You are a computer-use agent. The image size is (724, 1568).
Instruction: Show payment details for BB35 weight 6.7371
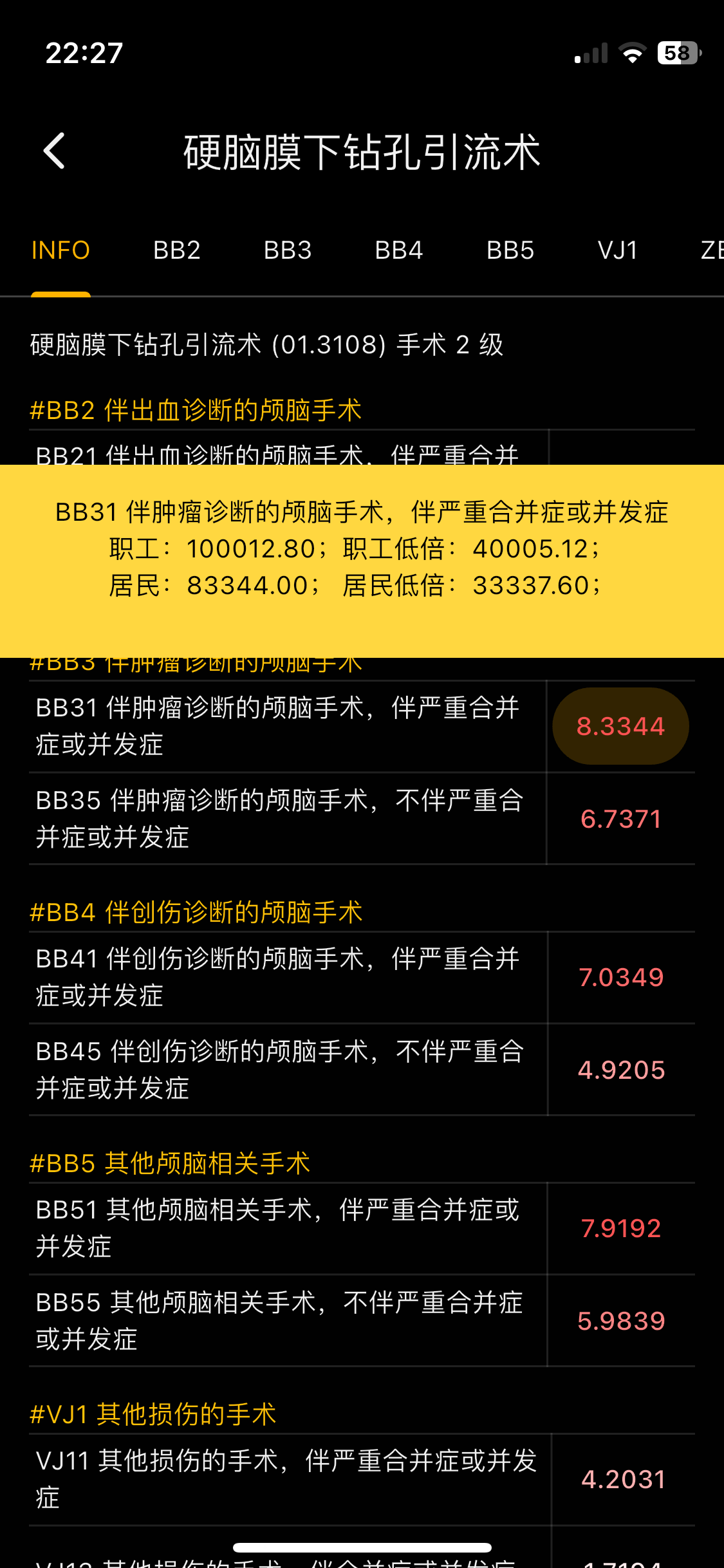pyautogui.click(x=620, y=819)
